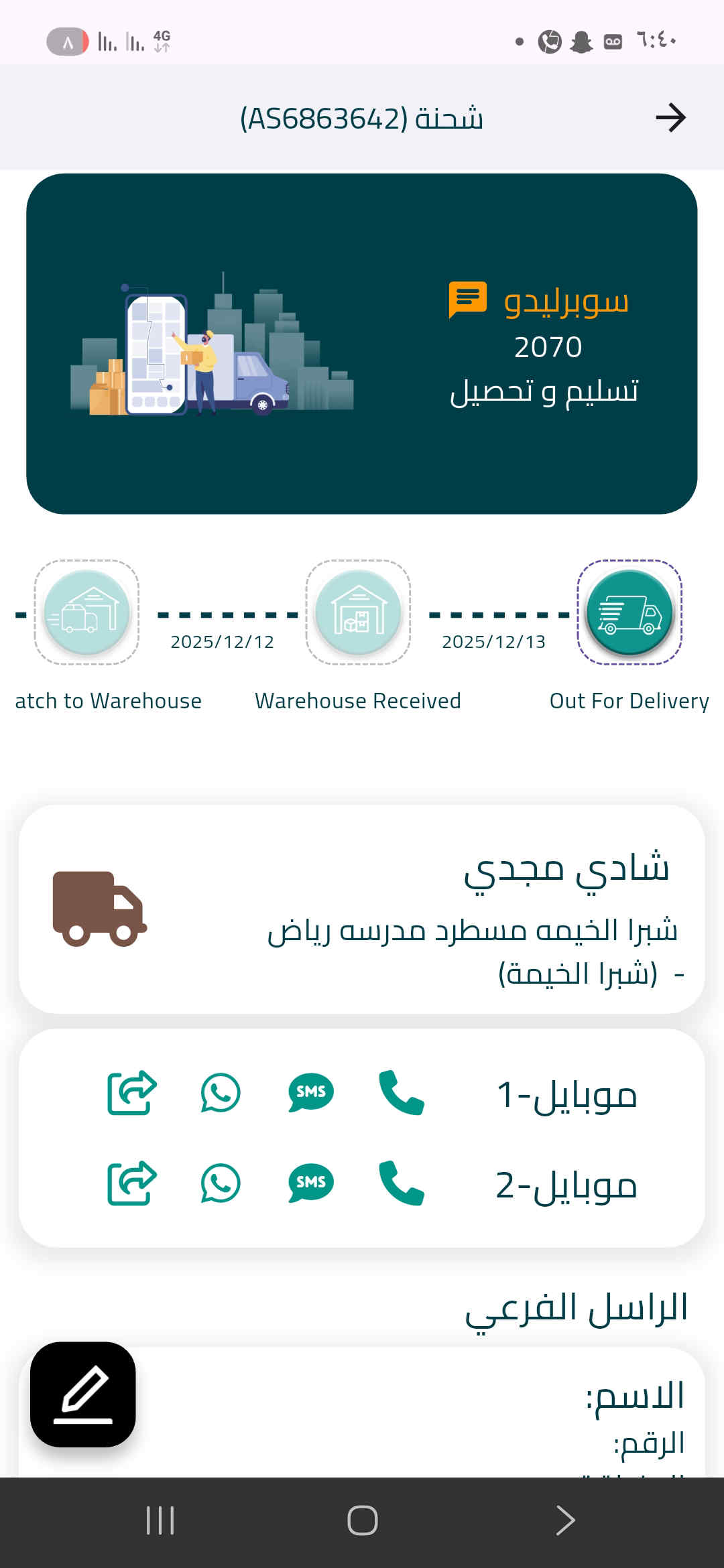Send SMS to موبايل-2
724x1568 pixels.
pyautogui.click(x=310, y=1183)
